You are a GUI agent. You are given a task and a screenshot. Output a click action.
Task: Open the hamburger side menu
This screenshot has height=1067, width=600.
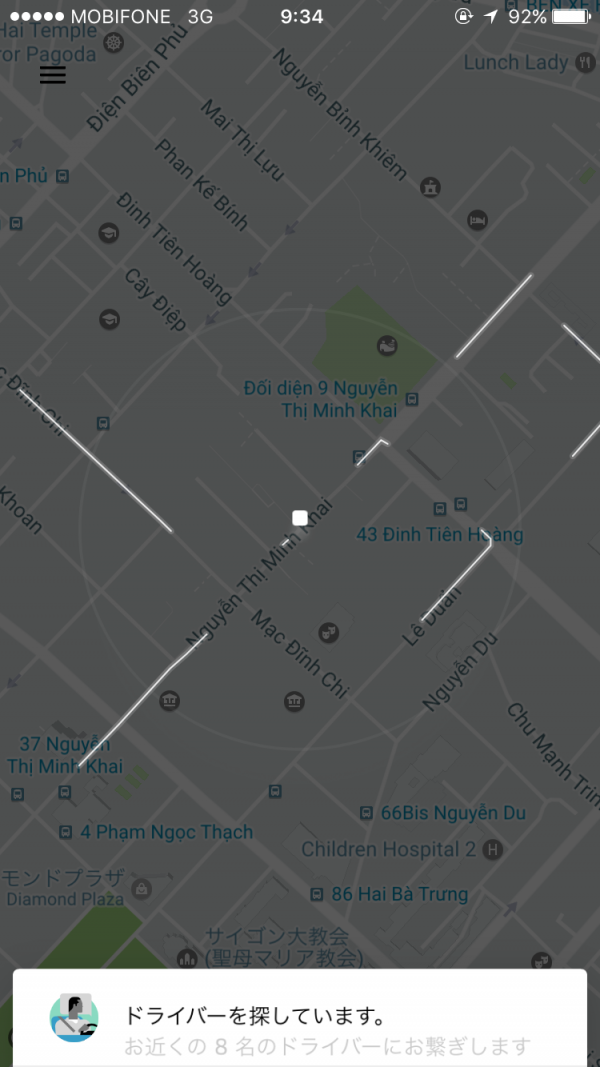52,75
